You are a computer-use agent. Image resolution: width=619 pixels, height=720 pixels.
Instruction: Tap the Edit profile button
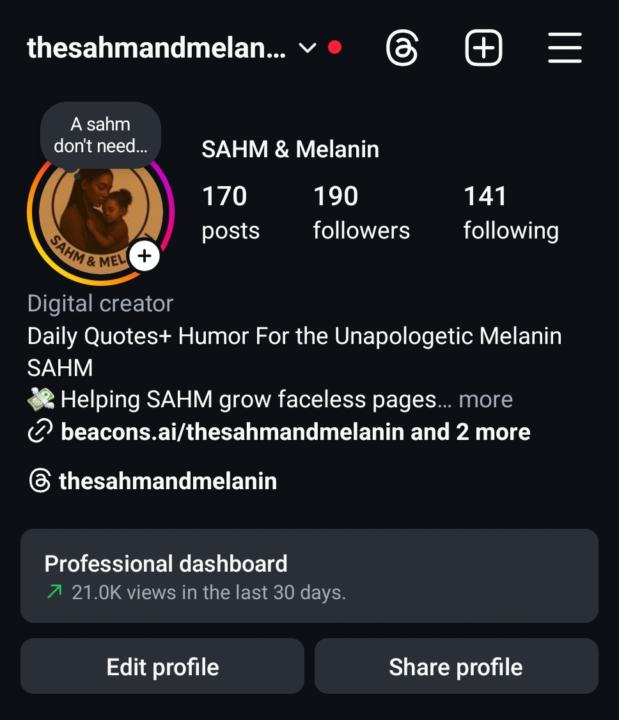click(x=162, y=666)
